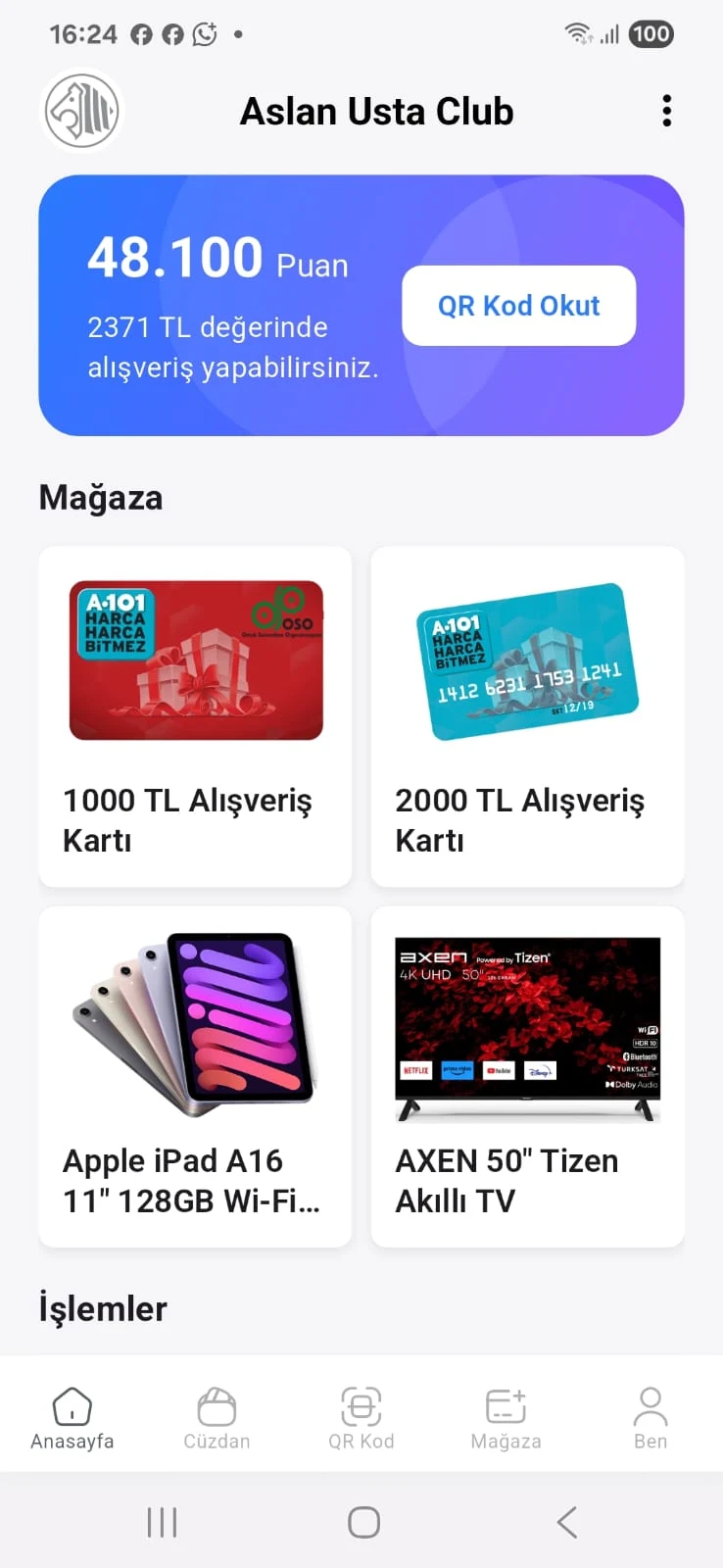
Task: Open the QR Kod tab
Action: coord(361,1418)
